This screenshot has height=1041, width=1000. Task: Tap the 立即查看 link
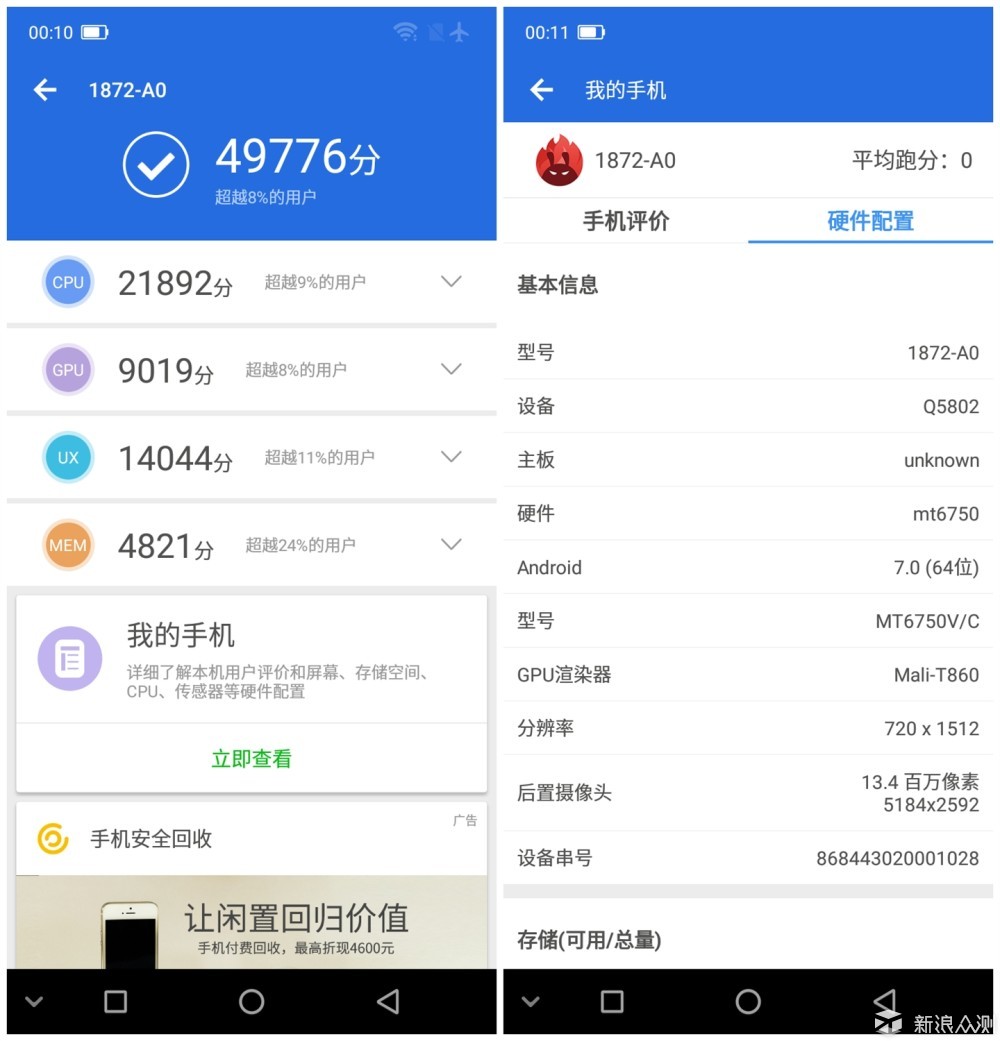tap(250, 758)
